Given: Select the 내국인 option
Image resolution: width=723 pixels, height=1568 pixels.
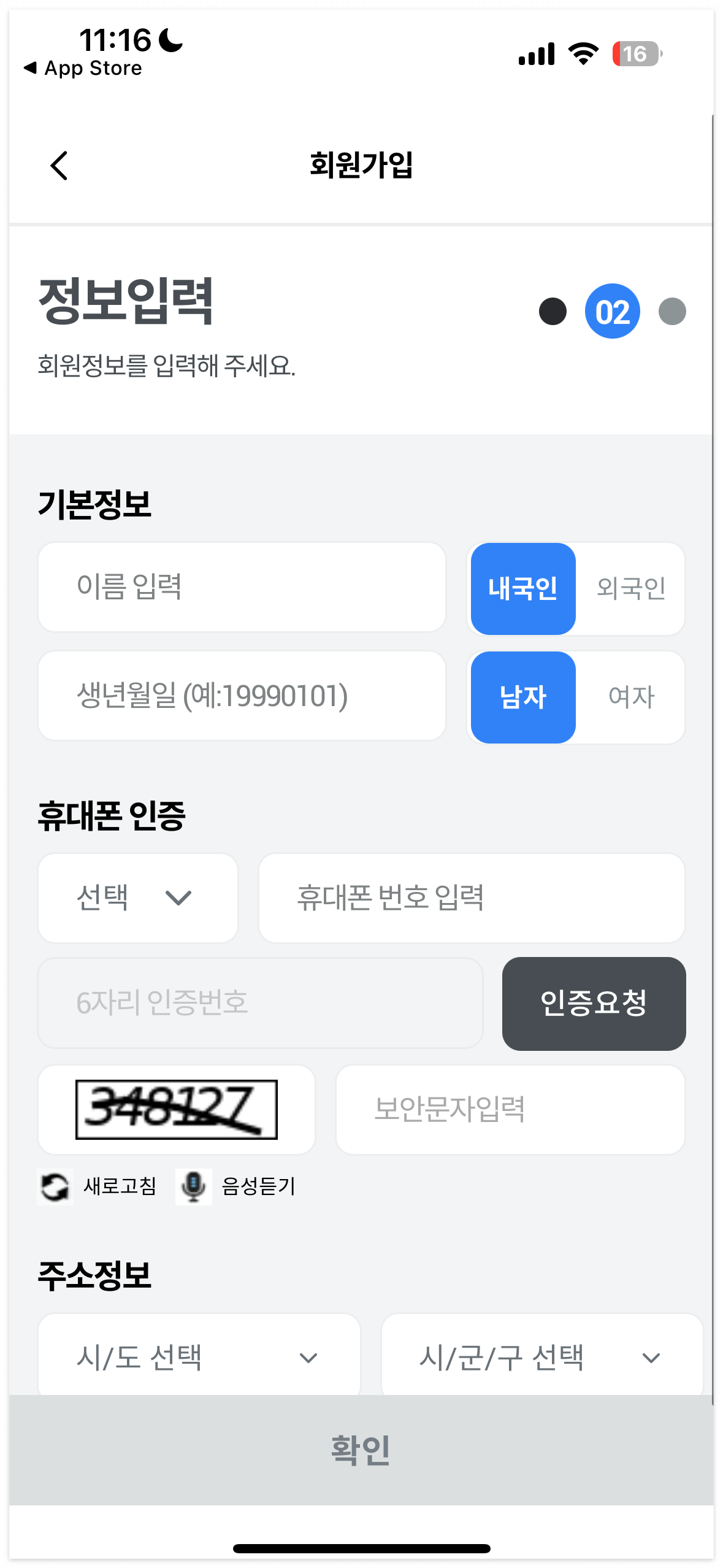Looking at the screenshot, I should tap(522, 588).
